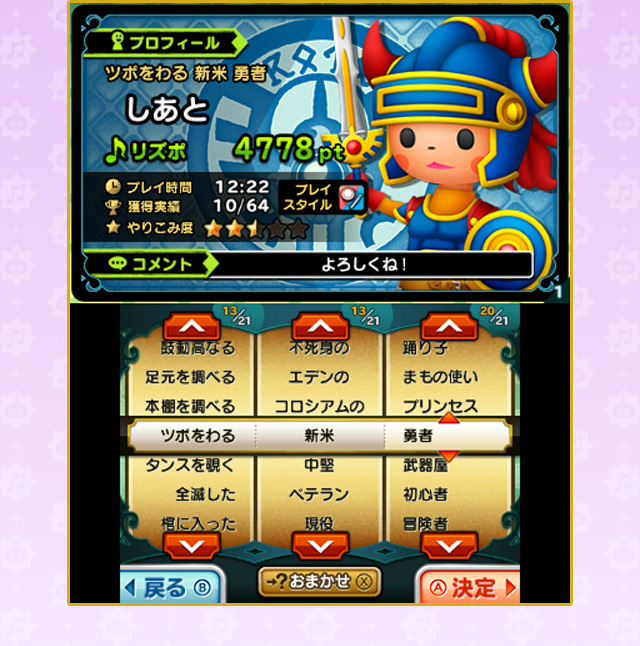Image resolution: width=640 pixels, height=646 pixels.
Task: Select 初心者 in the ending list
Action: pyautogui.click(x=425, y=494)
